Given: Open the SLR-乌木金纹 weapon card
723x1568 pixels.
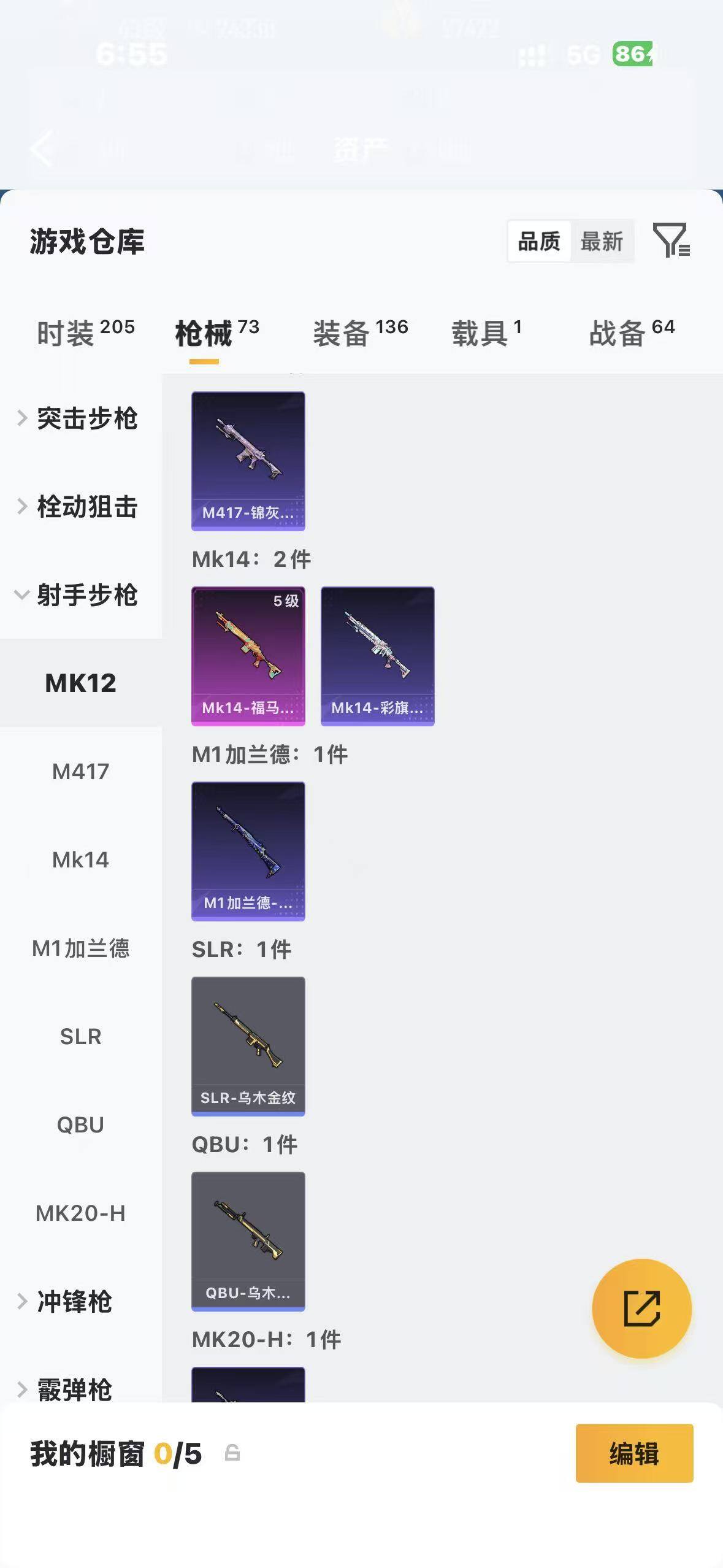Looking at the screenshot, I should 248,1046.
